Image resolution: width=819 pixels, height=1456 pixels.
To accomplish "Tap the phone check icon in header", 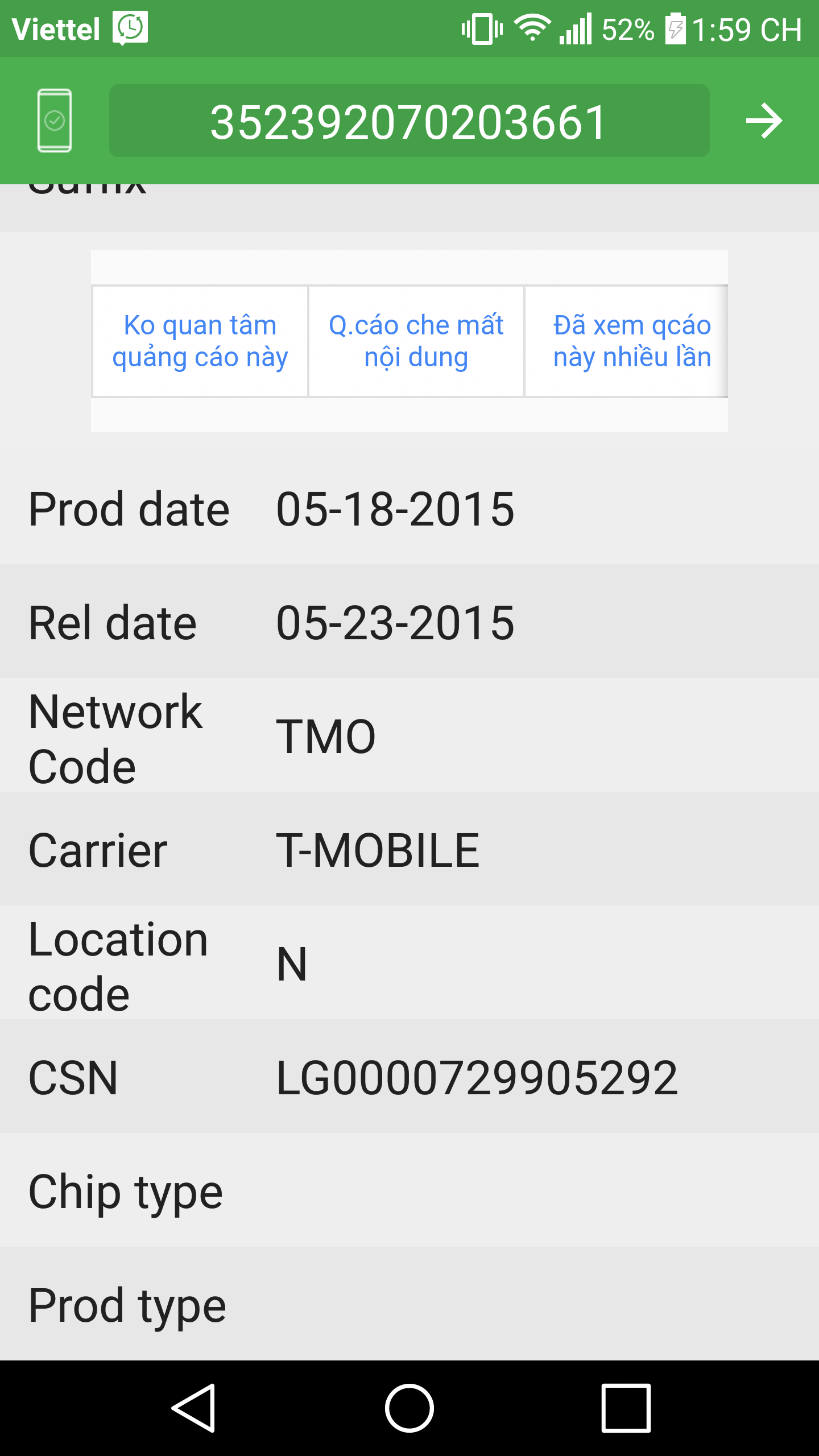I will (55, 121).
